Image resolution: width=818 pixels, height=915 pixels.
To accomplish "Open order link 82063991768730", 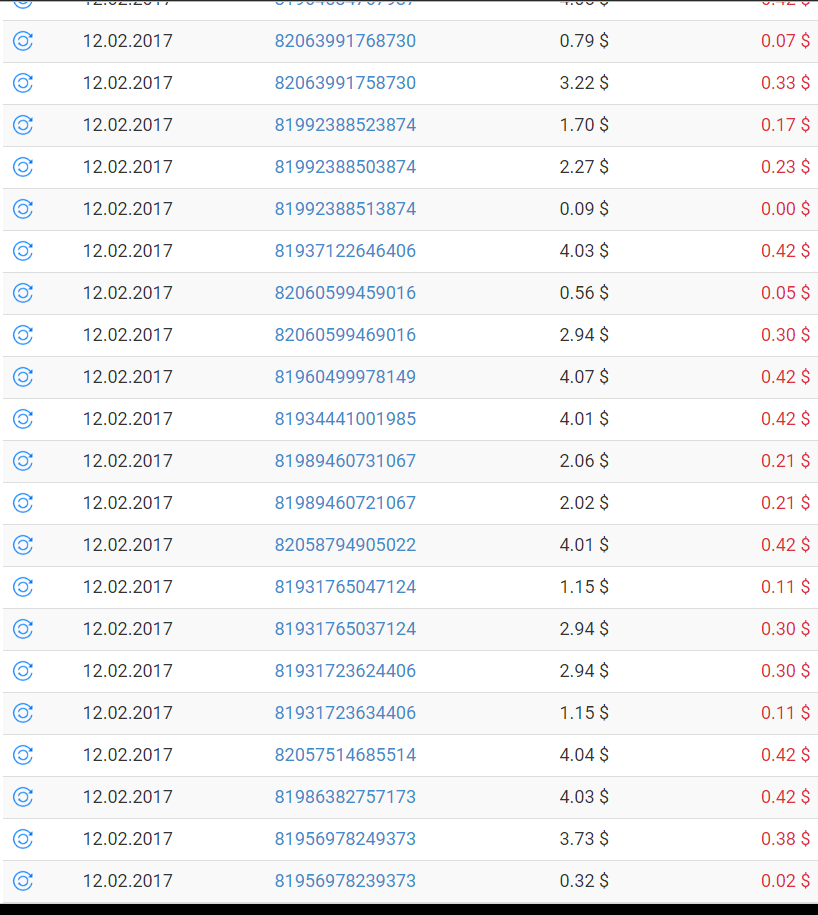I will pos(345,41).
